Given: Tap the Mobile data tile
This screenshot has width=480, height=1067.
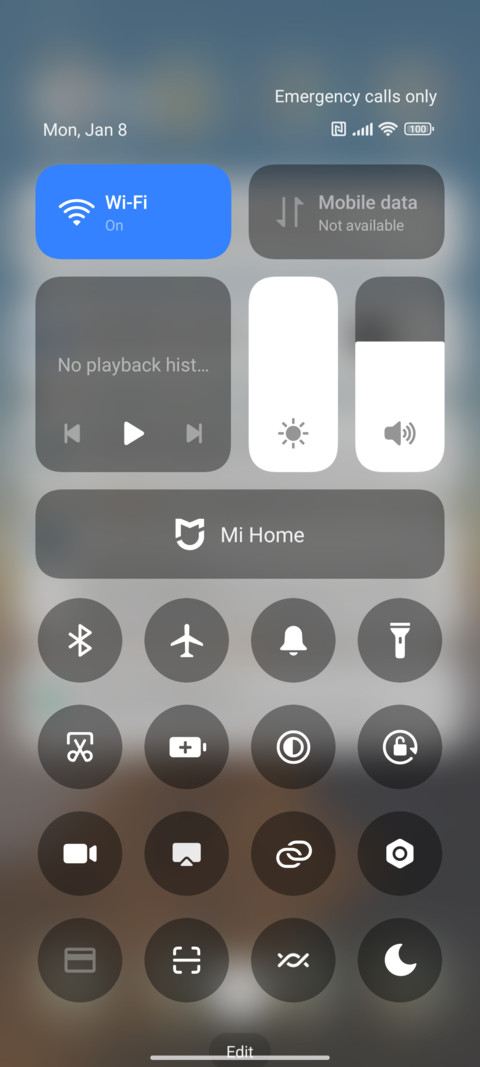Looking at the screenshot, I should (x=347, y=212).
